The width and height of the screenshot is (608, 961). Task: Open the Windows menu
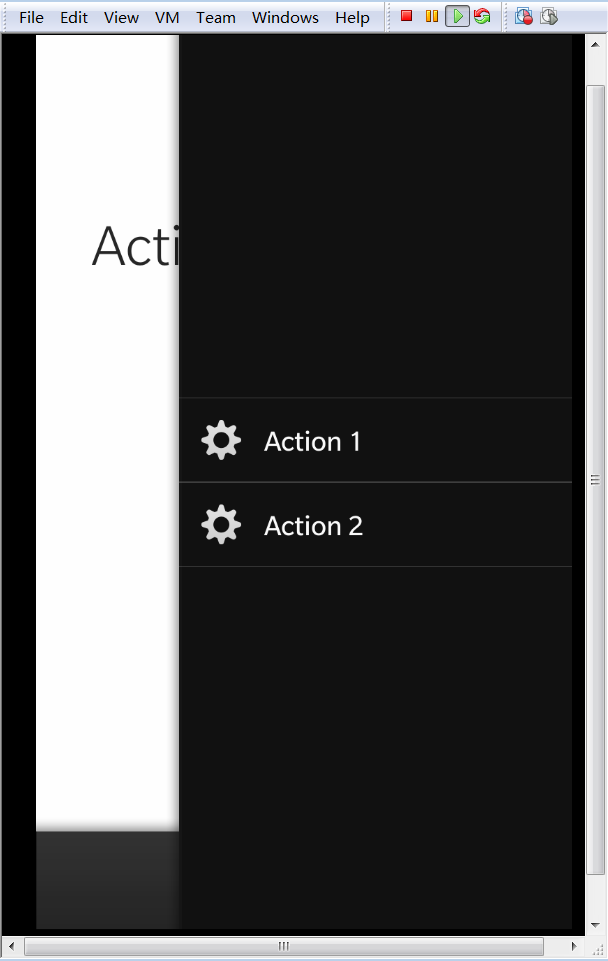pyautogui.click(x=285, y=17)
